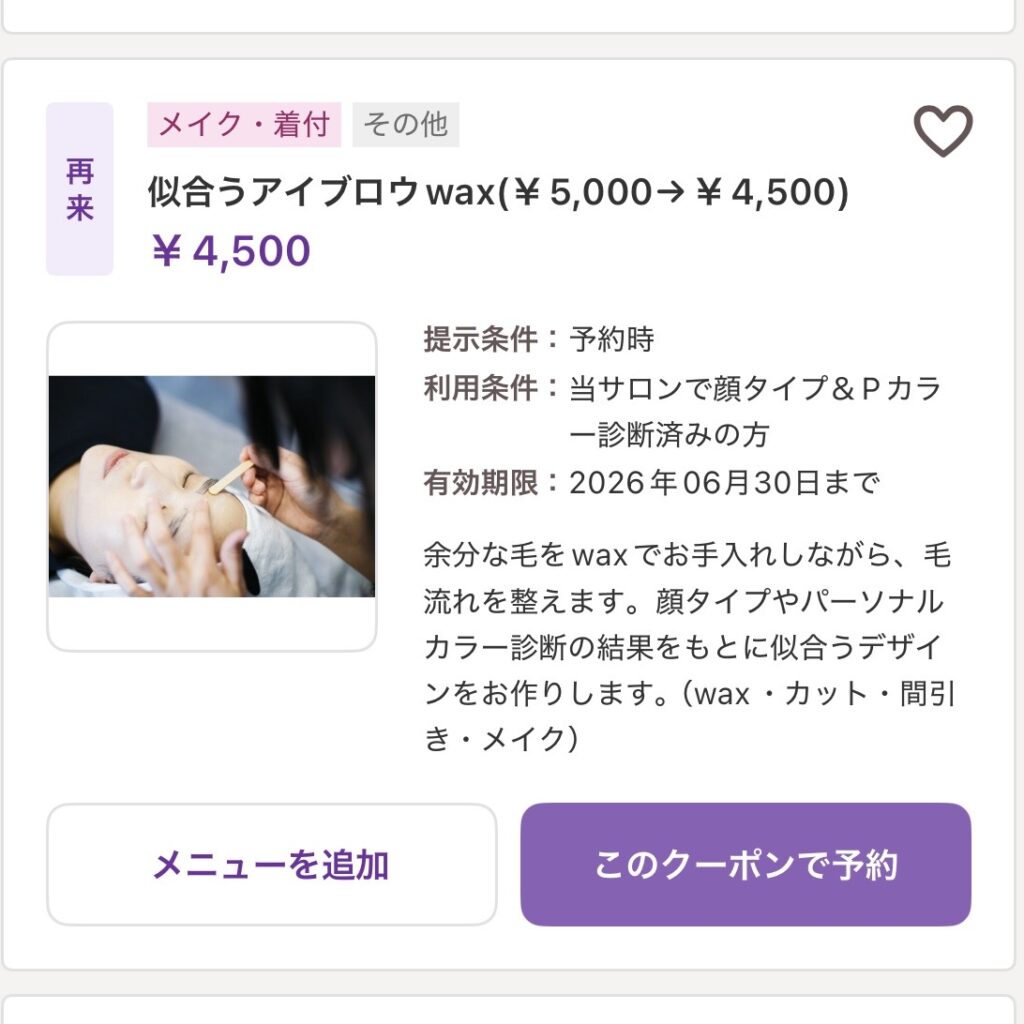The width and height of the screenshot is (1024, 1024).
Task: Book with このクーポンで予約 button
Action: coord(745,865)
